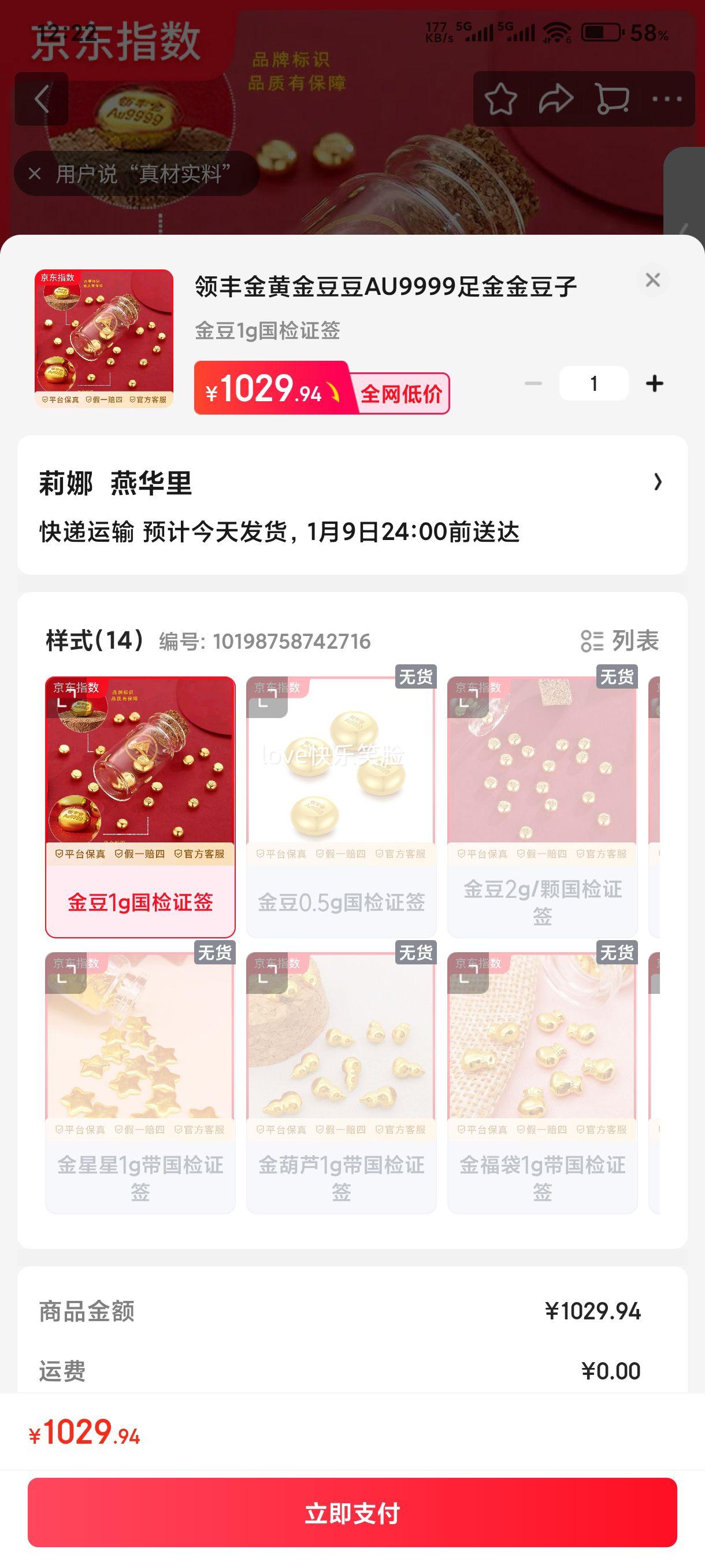Screen dimensions: 705x1568
Task: Decrease quantity with the minus stepper
Action: (x=534, y=383)
